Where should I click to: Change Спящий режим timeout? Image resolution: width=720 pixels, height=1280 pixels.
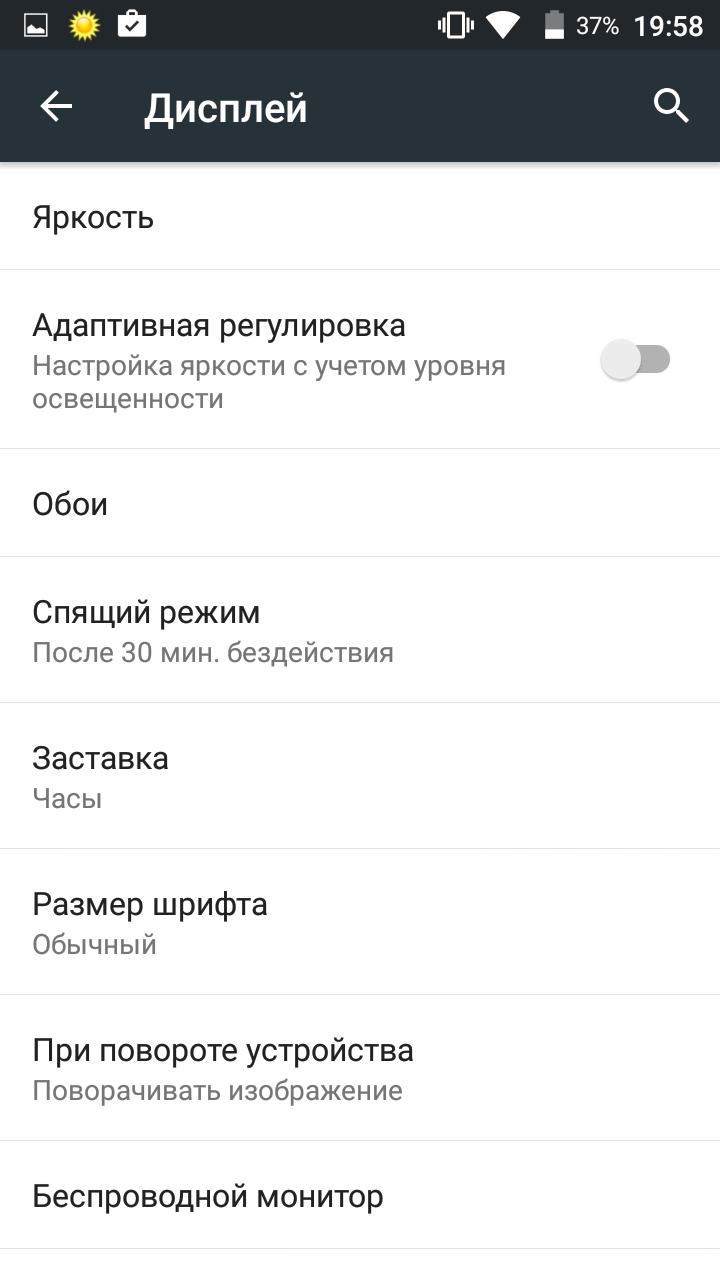tap(360, 630)
